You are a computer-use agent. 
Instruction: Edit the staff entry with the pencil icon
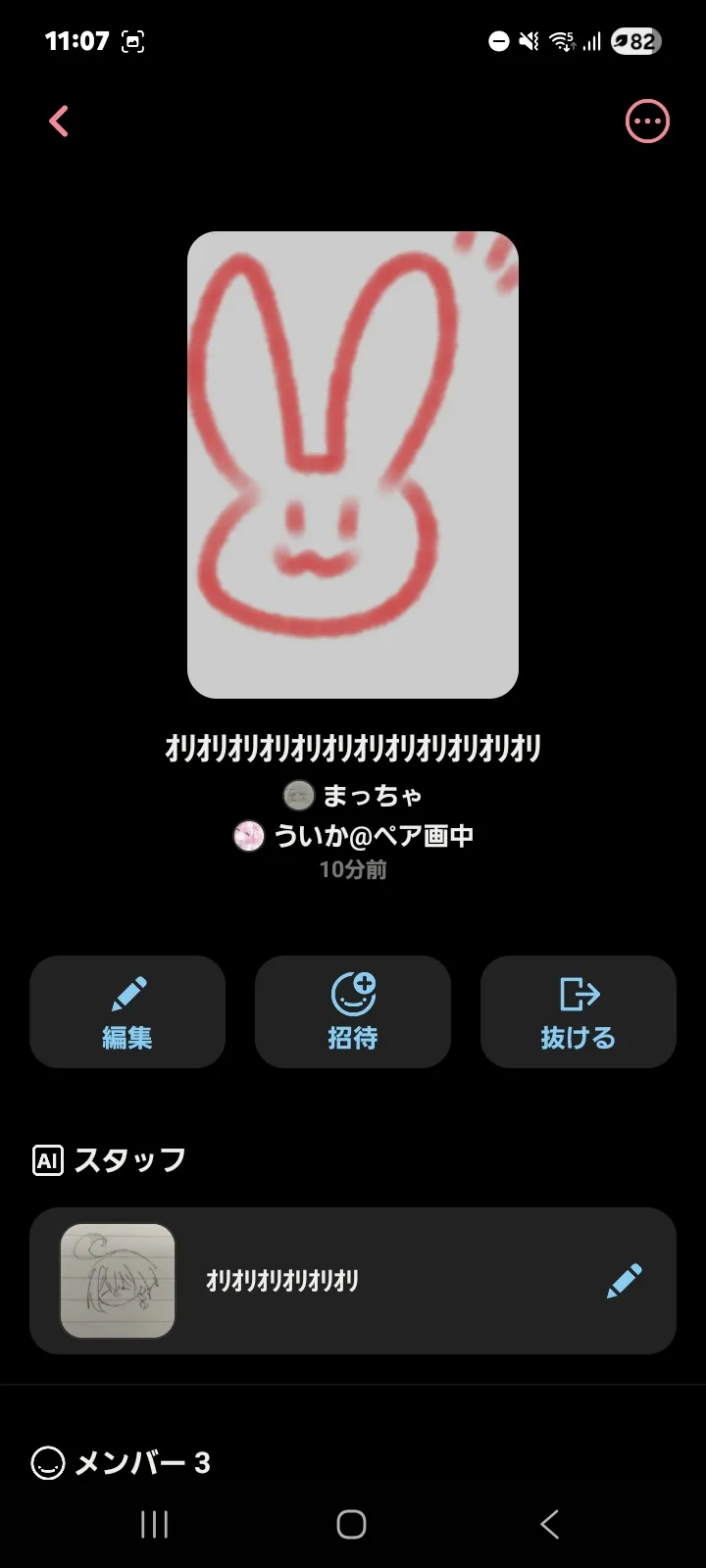(x=624, y=1281)
